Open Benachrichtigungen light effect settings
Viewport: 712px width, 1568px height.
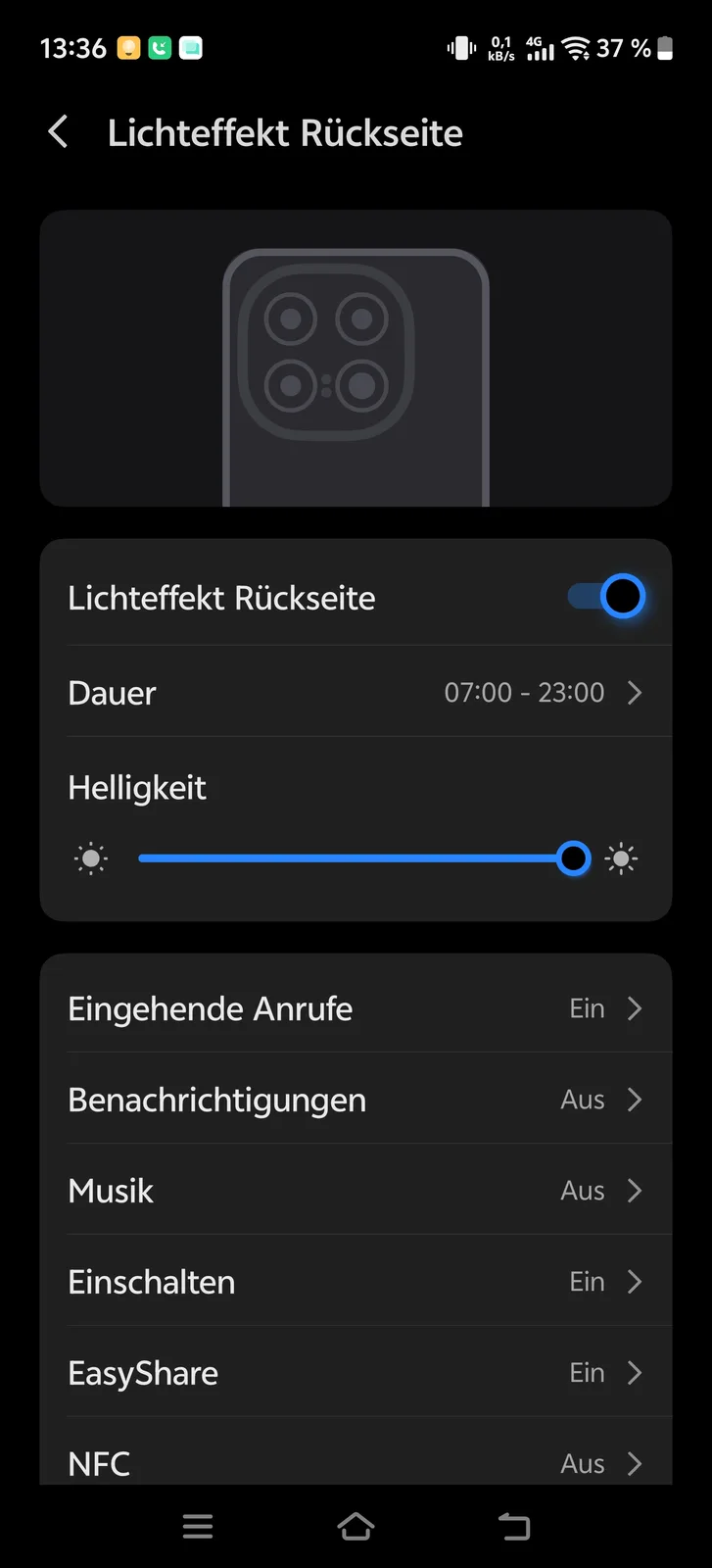point(356,1100)
